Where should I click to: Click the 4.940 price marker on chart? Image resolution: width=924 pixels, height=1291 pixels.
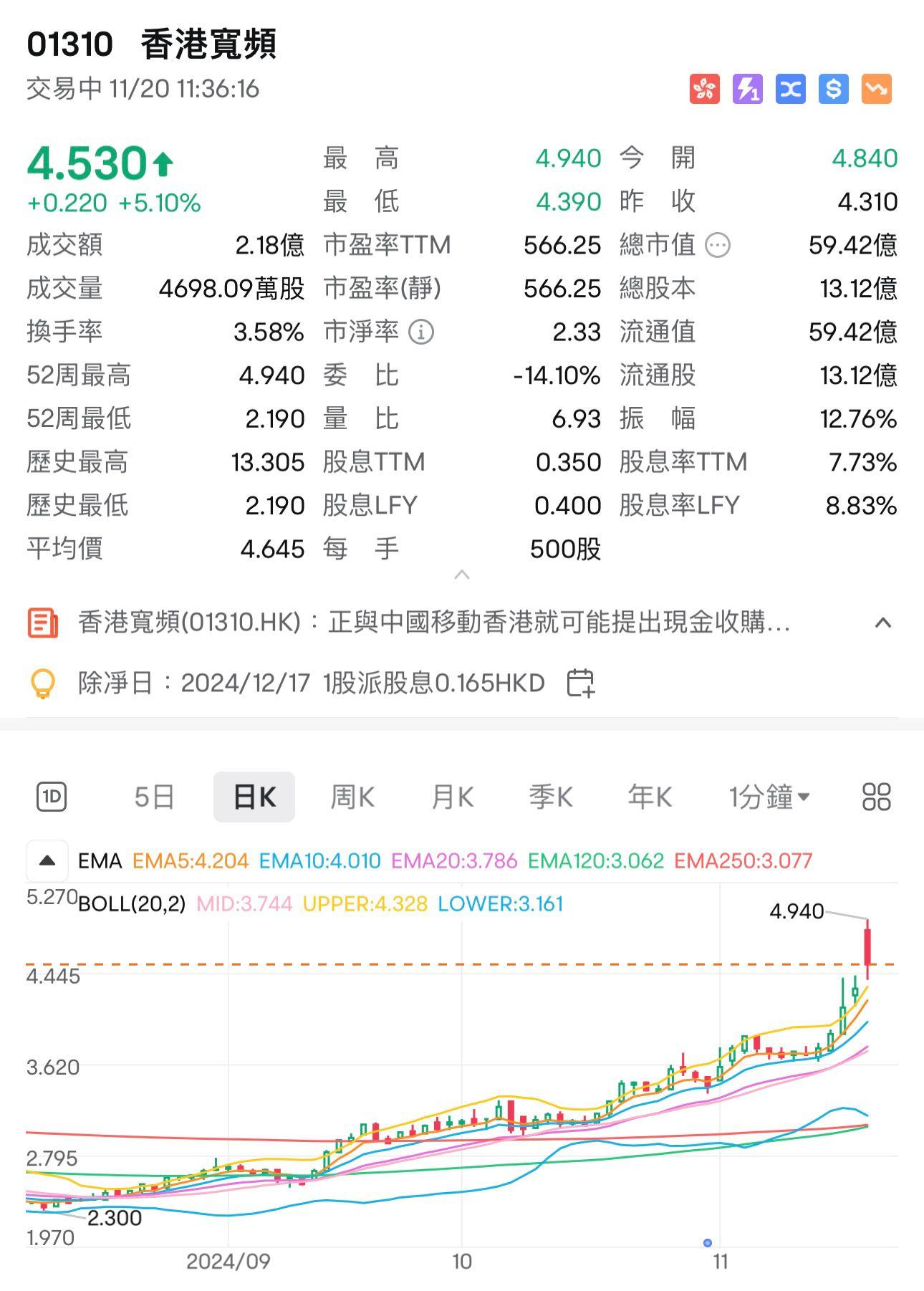click(x=798, y=912)
